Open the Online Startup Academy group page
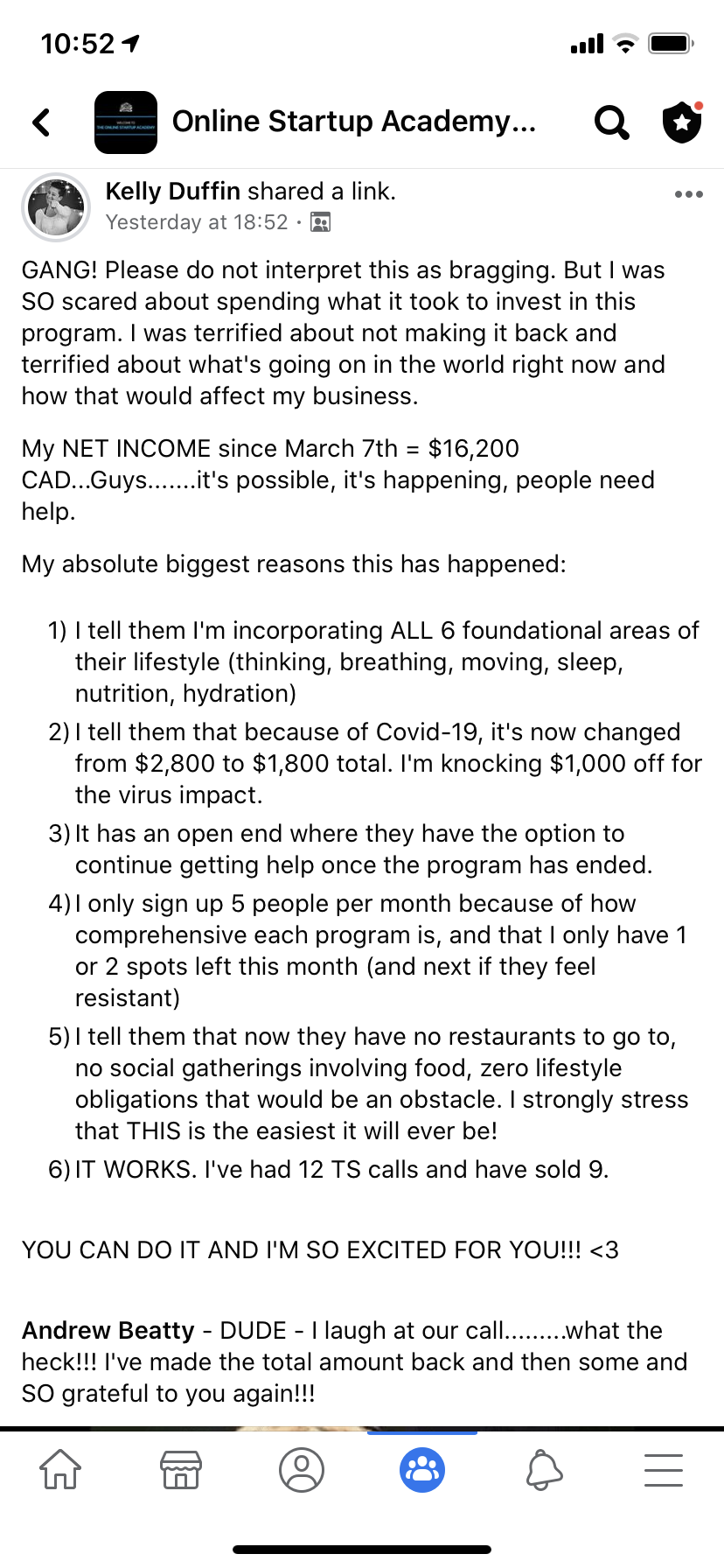724x1568 pixels. pos(353,122)
